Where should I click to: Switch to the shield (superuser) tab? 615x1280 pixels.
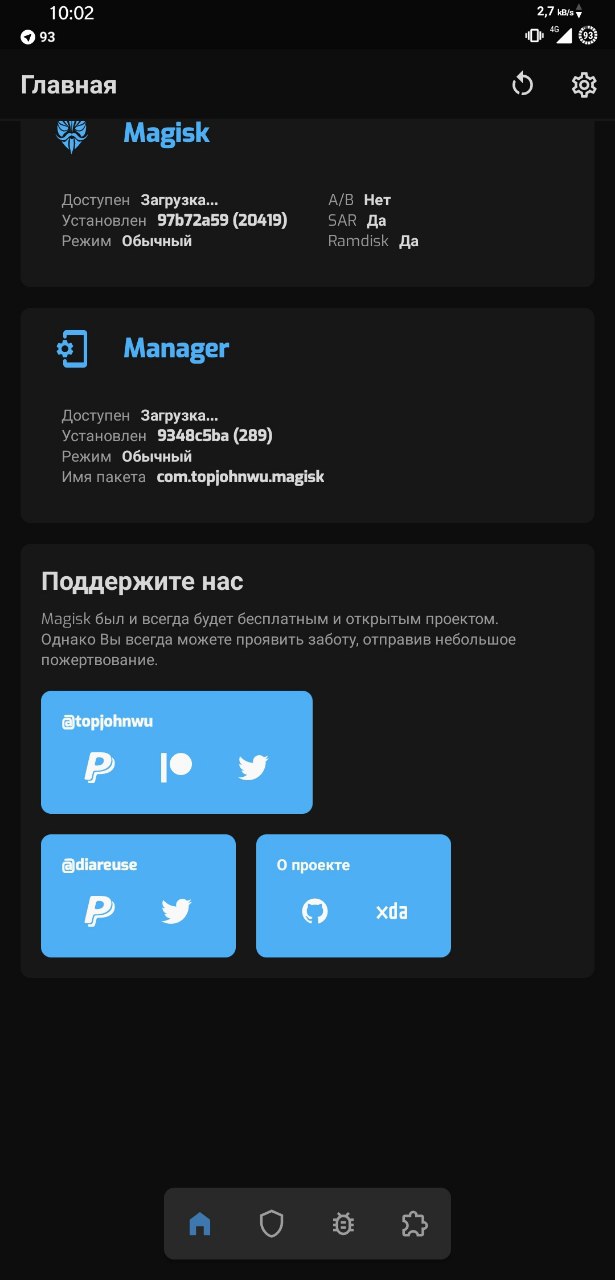click(x=271, y=1223)
